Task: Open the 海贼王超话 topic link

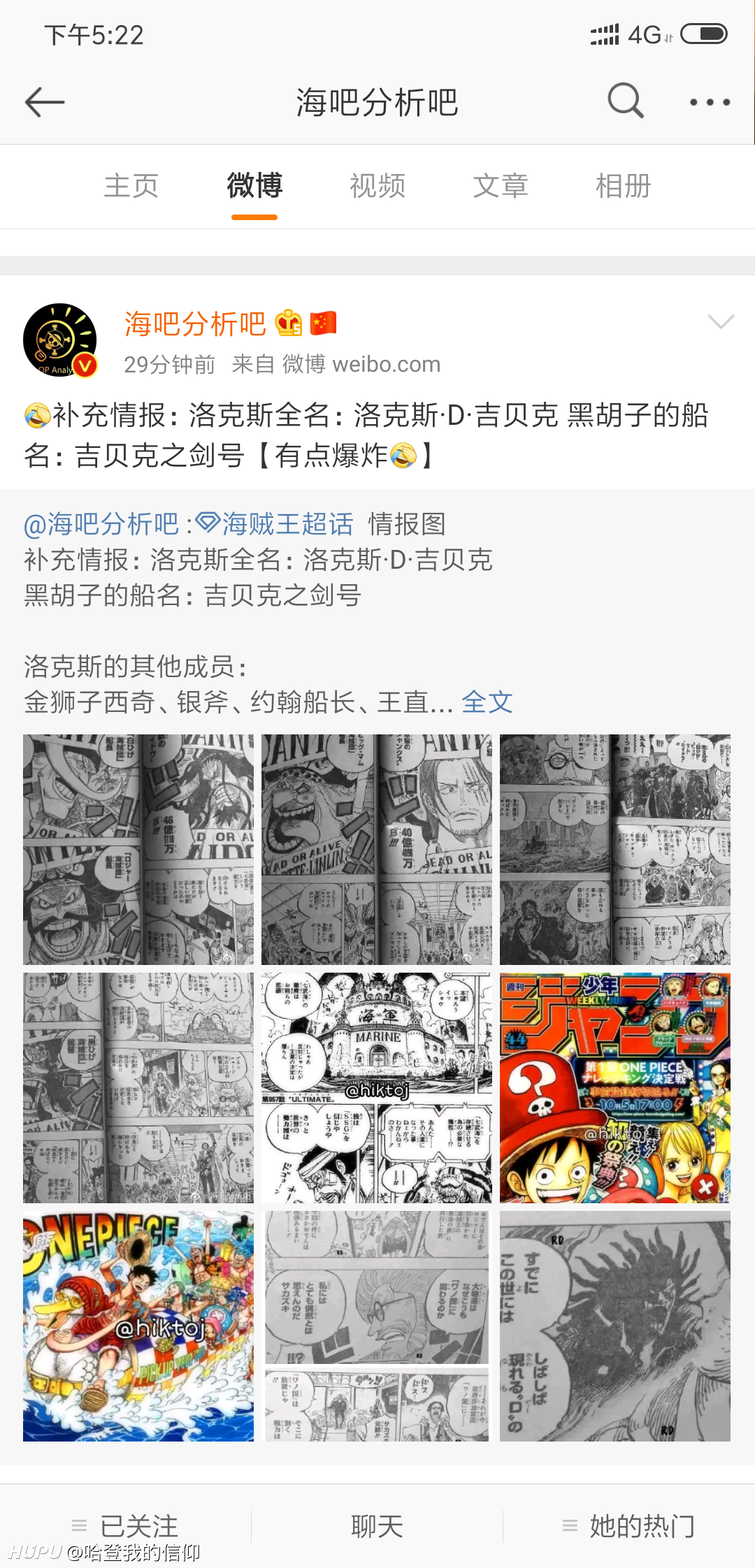Action: (x=275, y=523)
